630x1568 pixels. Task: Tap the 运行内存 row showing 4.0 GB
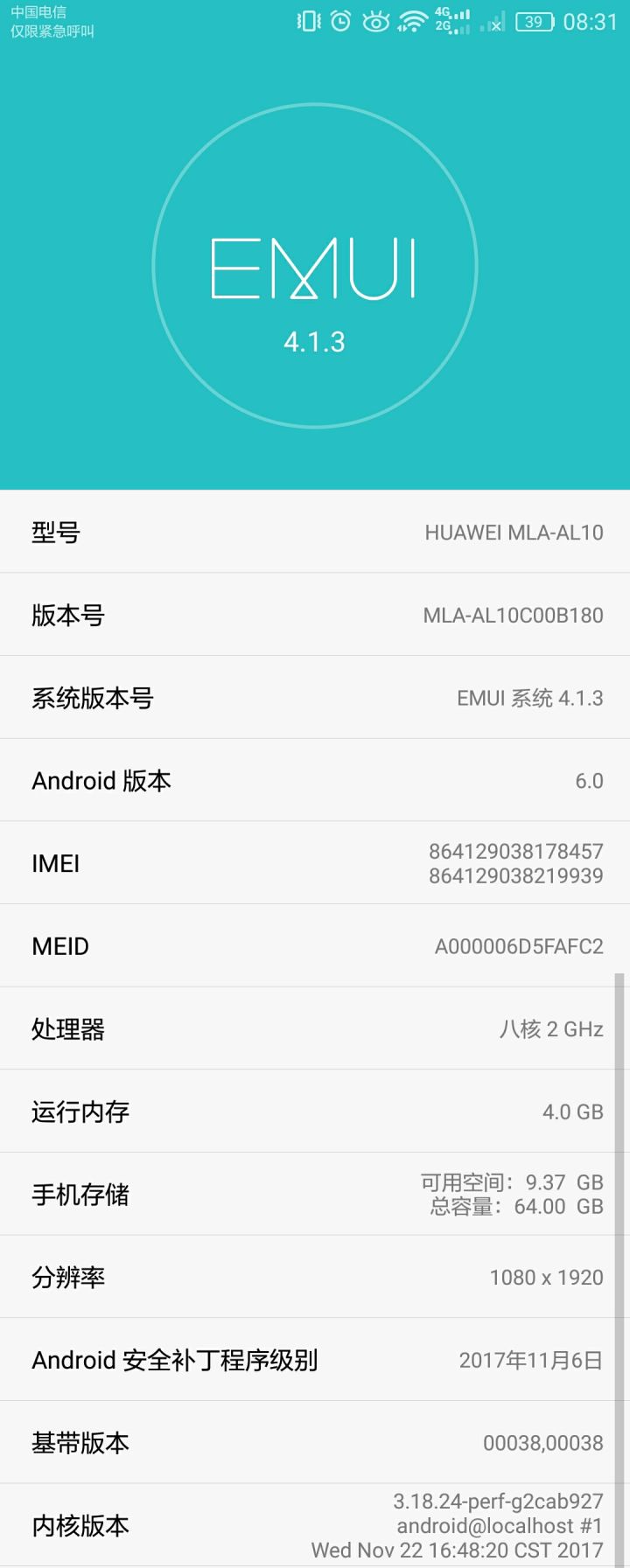point(315,1111)
